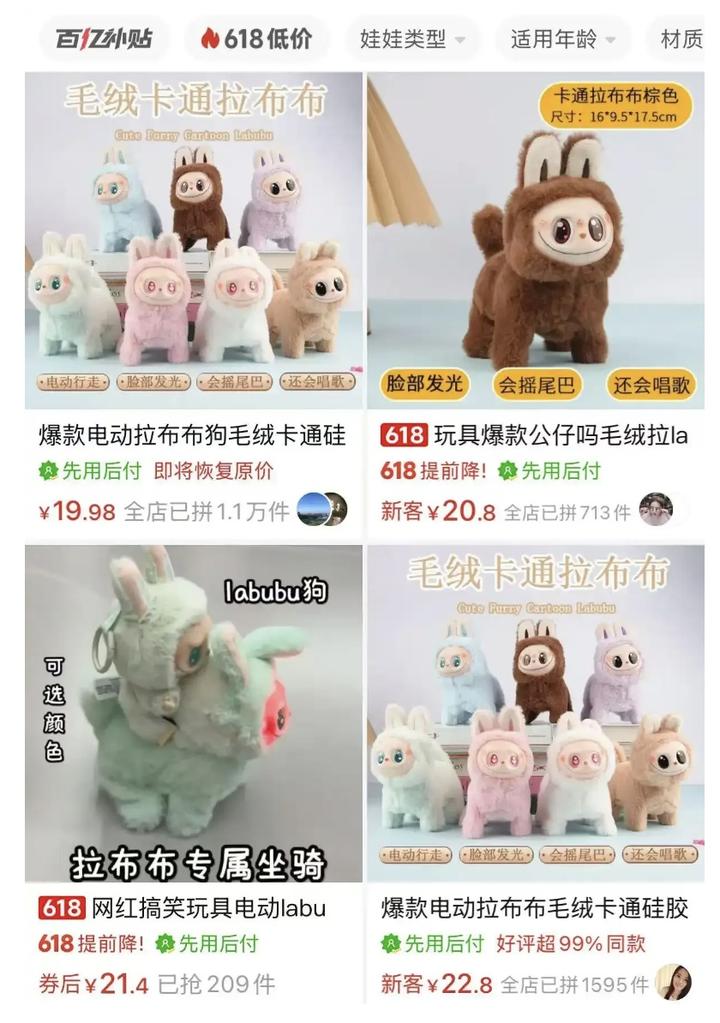The height and width of the screenshot is (1023, 720).
Task: Open the ¥22.8 爆款电动拉布布毛绒 product
Action: pyautogui.click(x=534, y=713)
